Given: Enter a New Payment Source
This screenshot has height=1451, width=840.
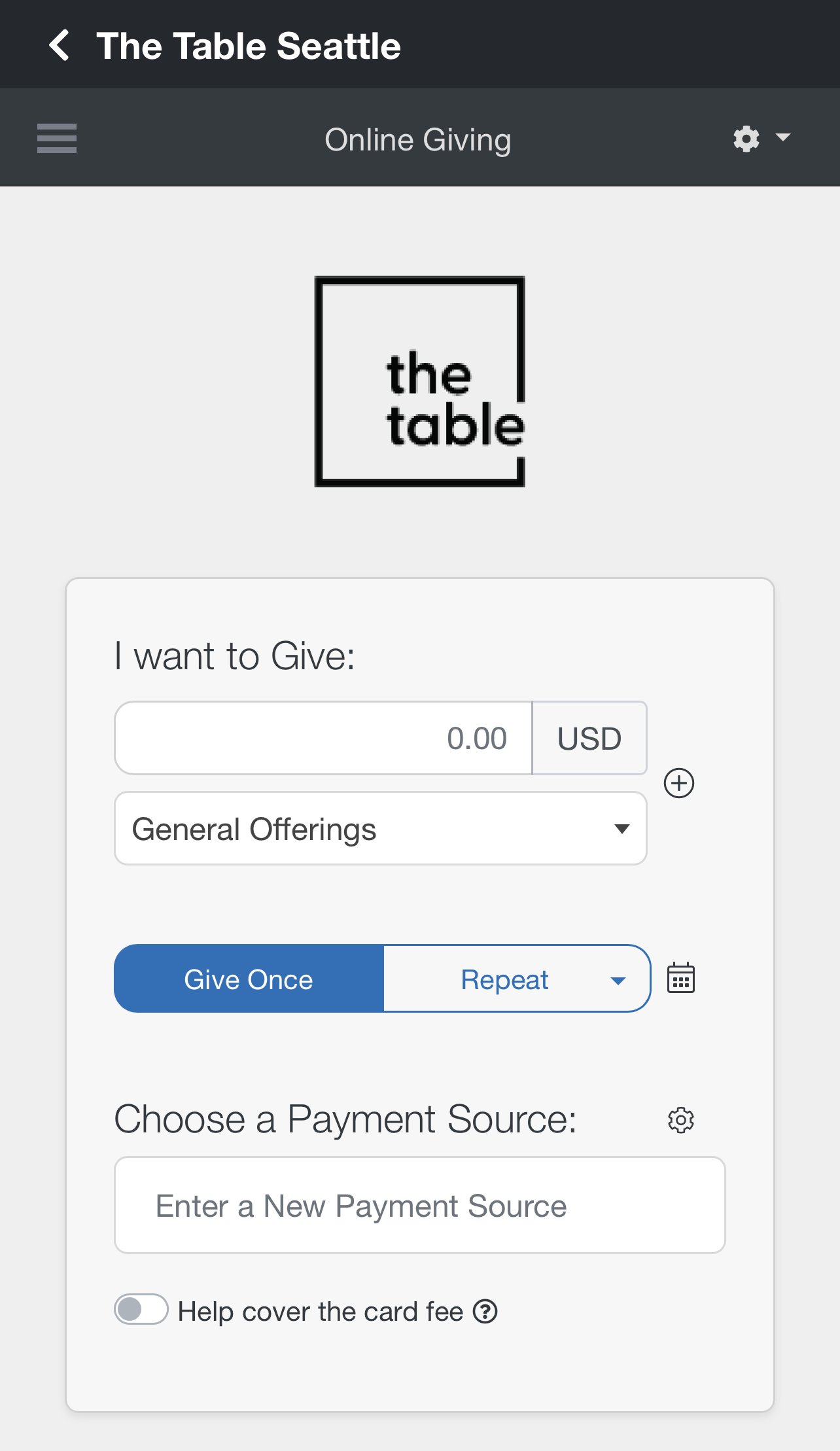Looking at the screenshot, I should (420, 1205).
